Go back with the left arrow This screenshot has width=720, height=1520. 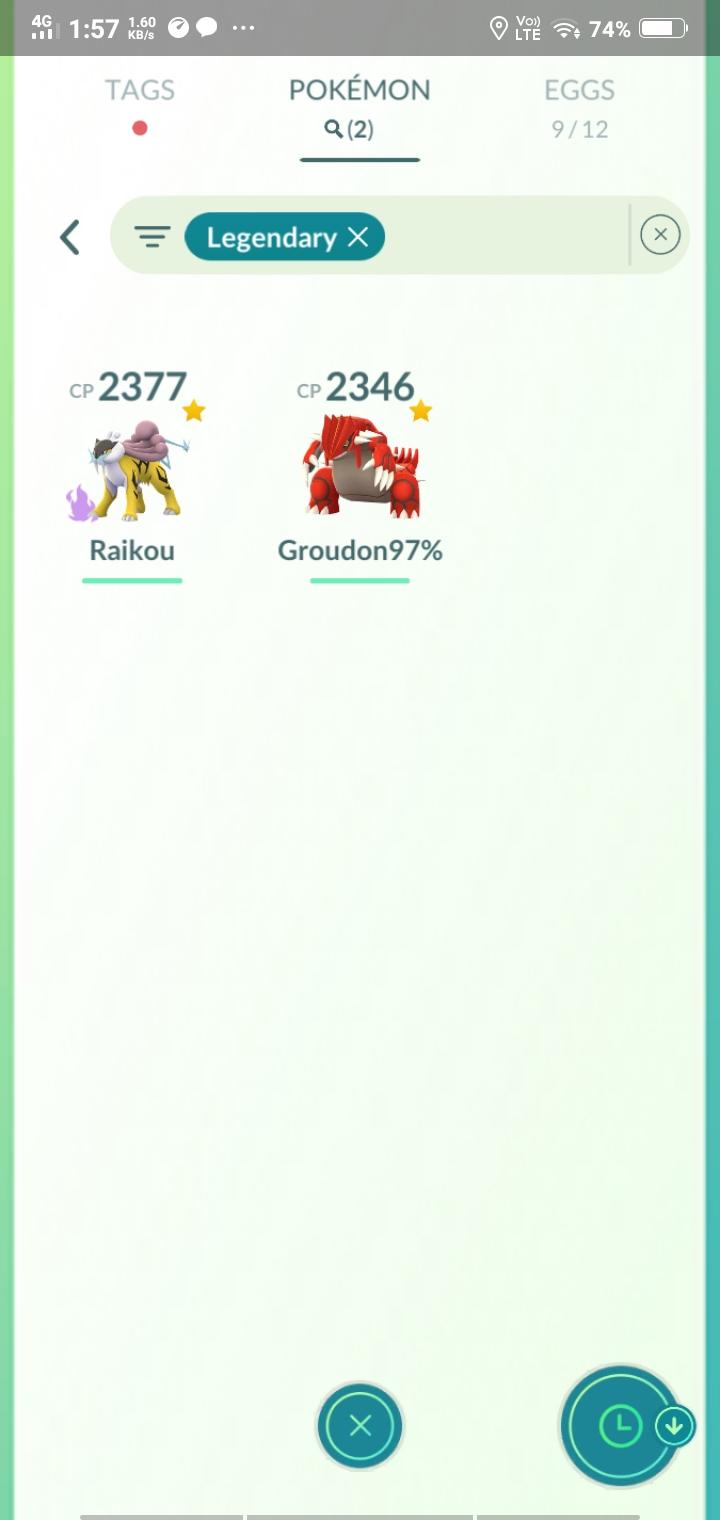[x=69, y=237]
